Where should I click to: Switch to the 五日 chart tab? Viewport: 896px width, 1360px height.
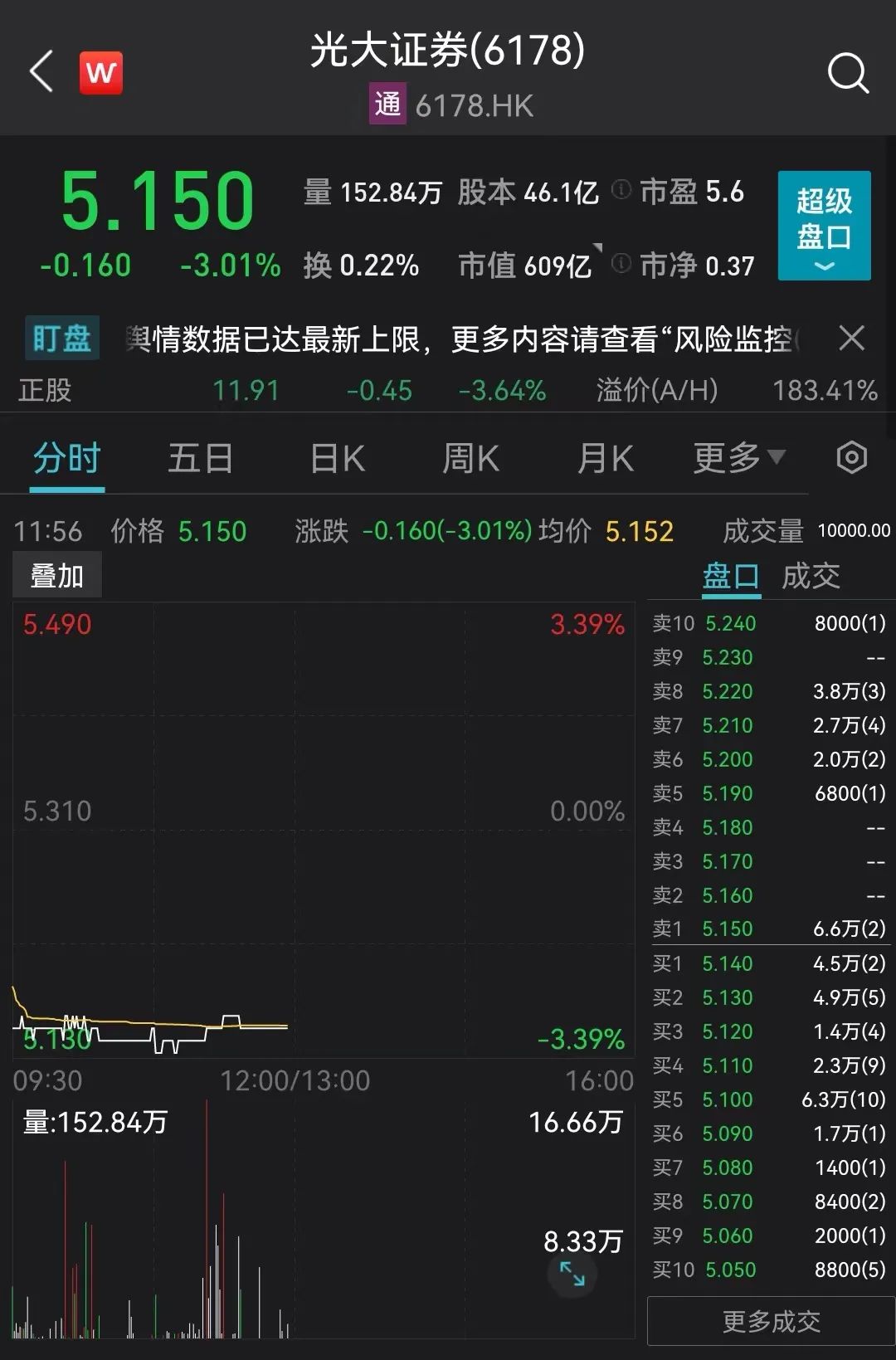pyautogui.click(x=200, y=459)
